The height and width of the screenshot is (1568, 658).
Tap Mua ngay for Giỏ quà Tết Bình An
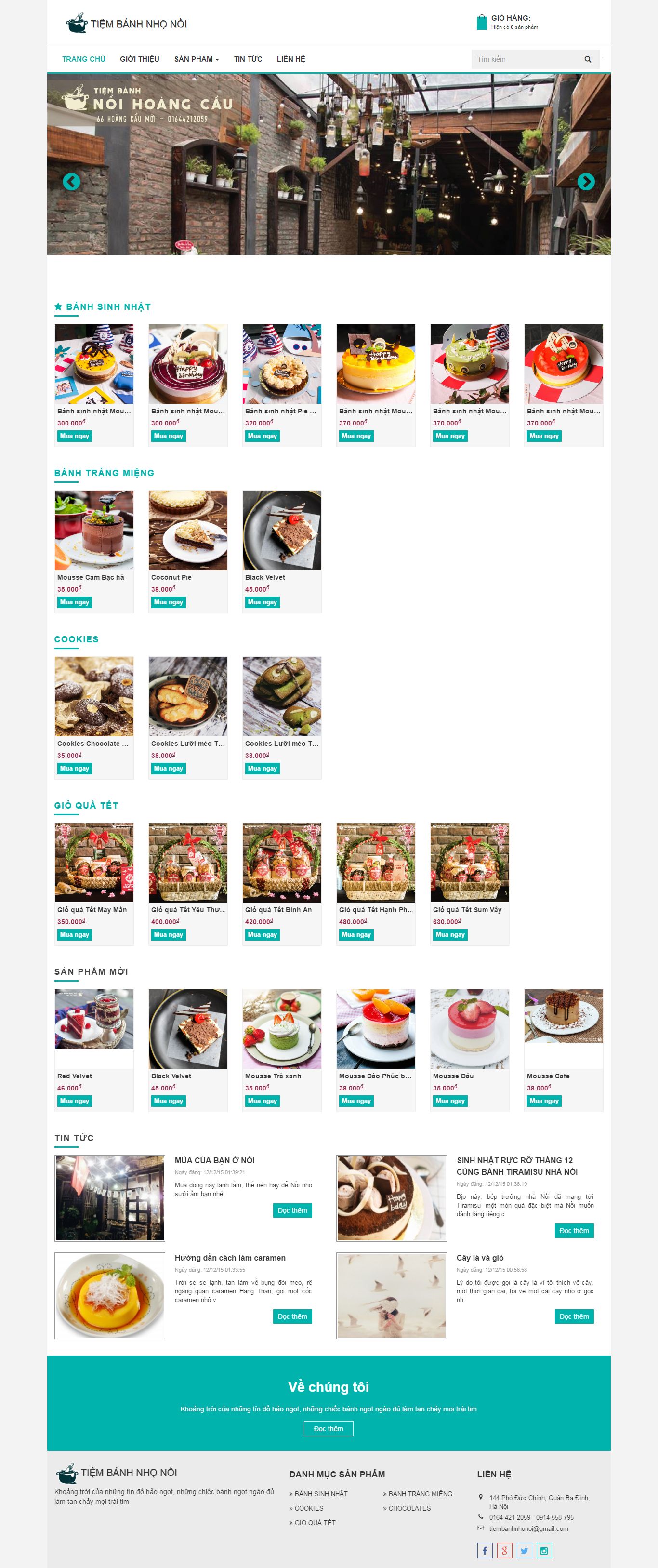tap(262, 934)
